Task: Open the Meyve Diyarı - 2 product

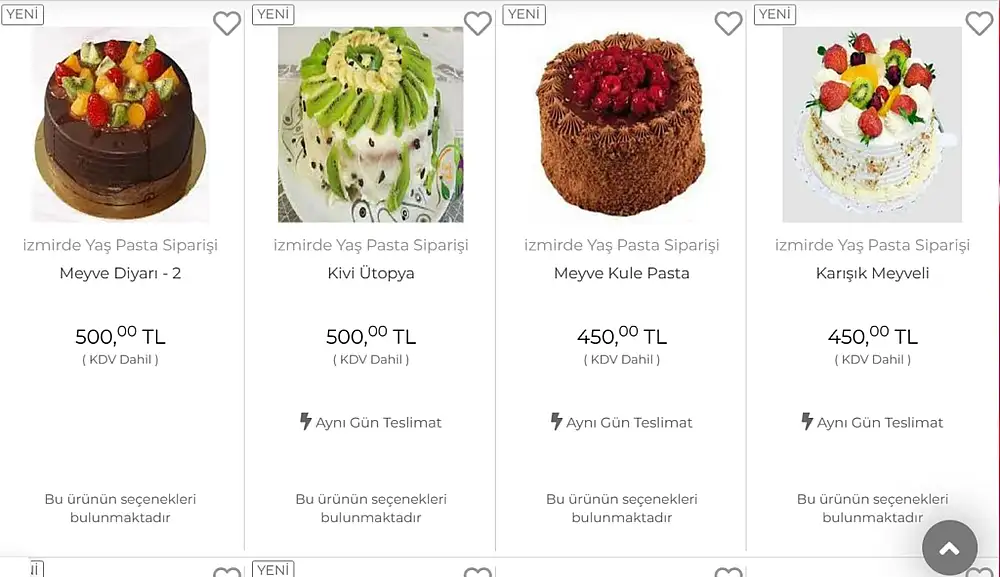Action: (120, 273)
